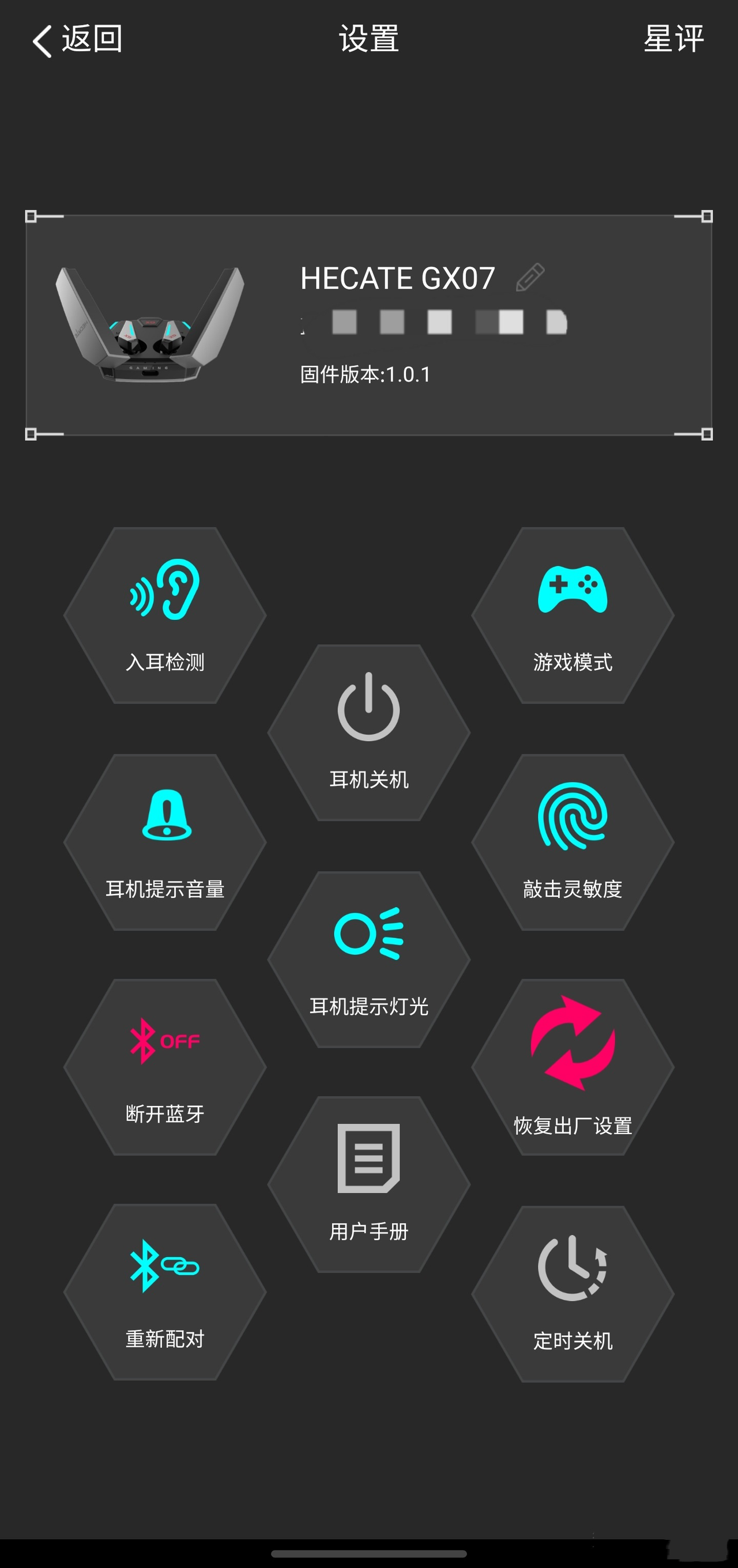Set 定时关机 shutdown timer
Screen dimensions: 738x1568
[573, 1294]
